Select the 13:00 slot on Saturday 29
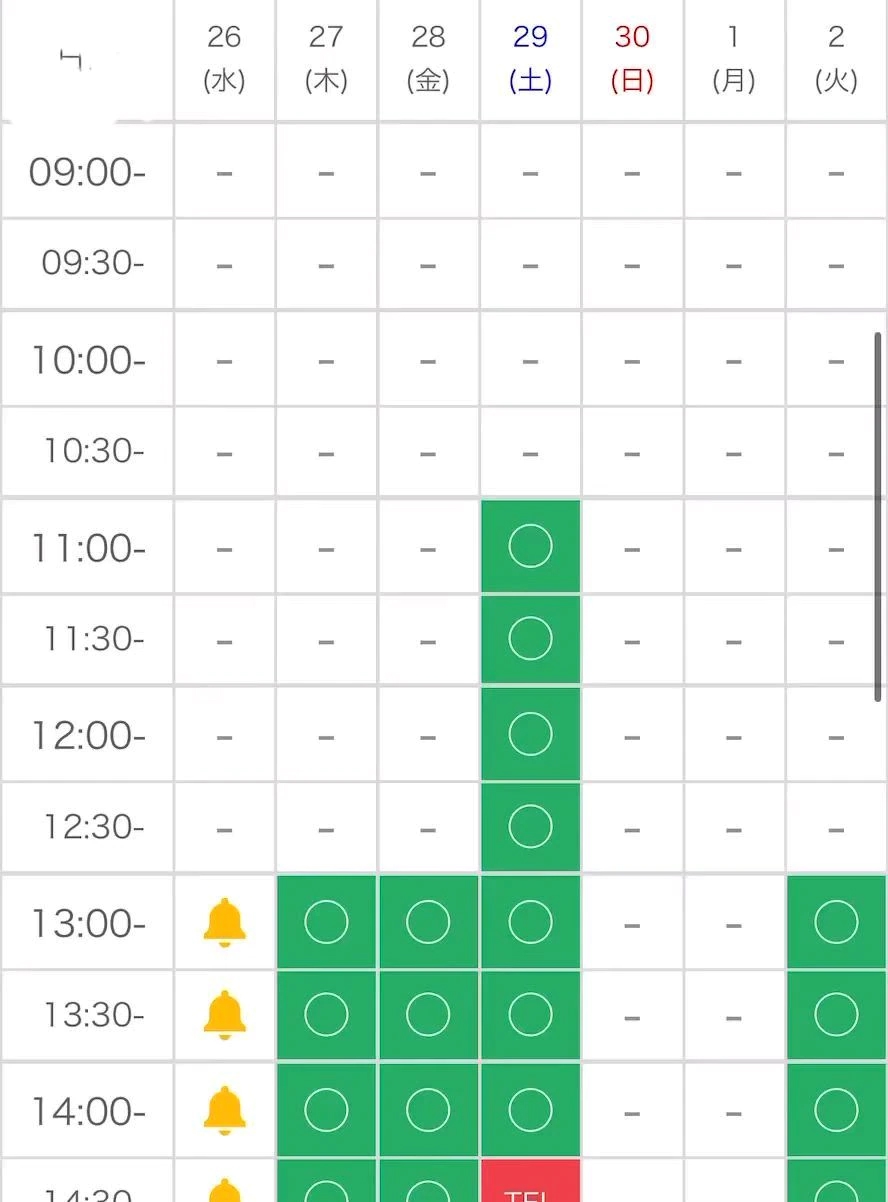Viewport: 888px width, 1202px height. pyautogui.click(x=530, y=923)
